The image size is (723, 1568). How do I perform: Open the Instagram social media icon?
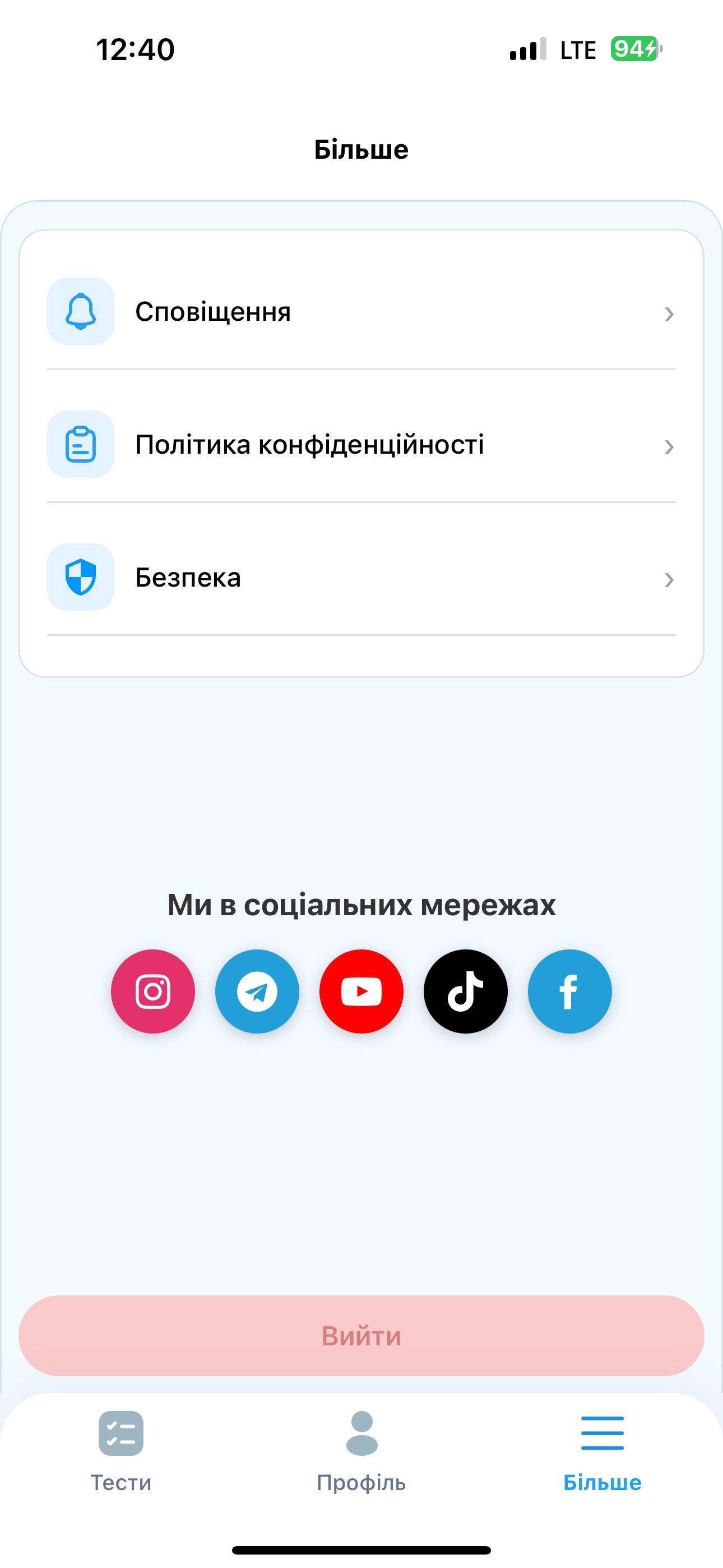pyautogui.click(x=153, y=991)
